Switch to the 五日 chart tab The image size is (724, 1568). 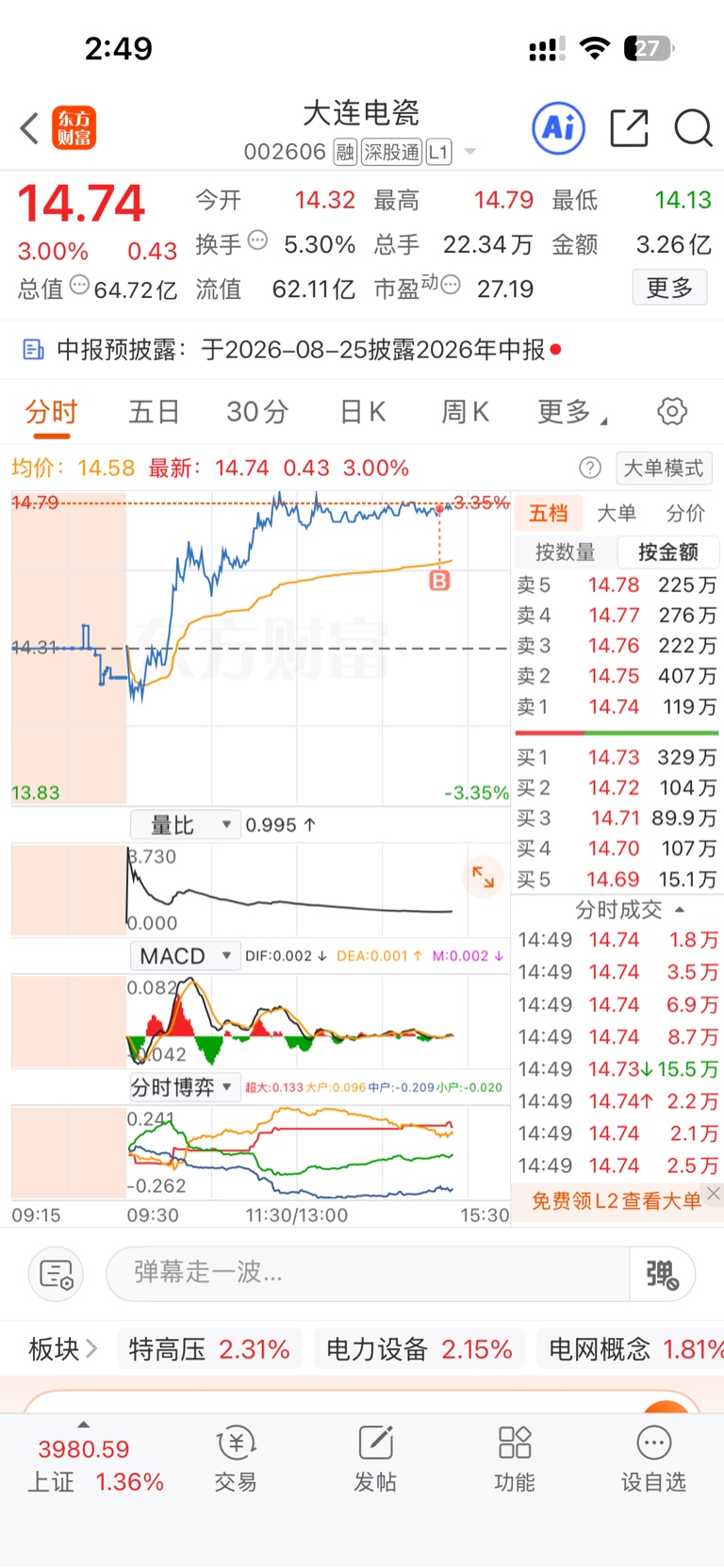coord(154,412)
